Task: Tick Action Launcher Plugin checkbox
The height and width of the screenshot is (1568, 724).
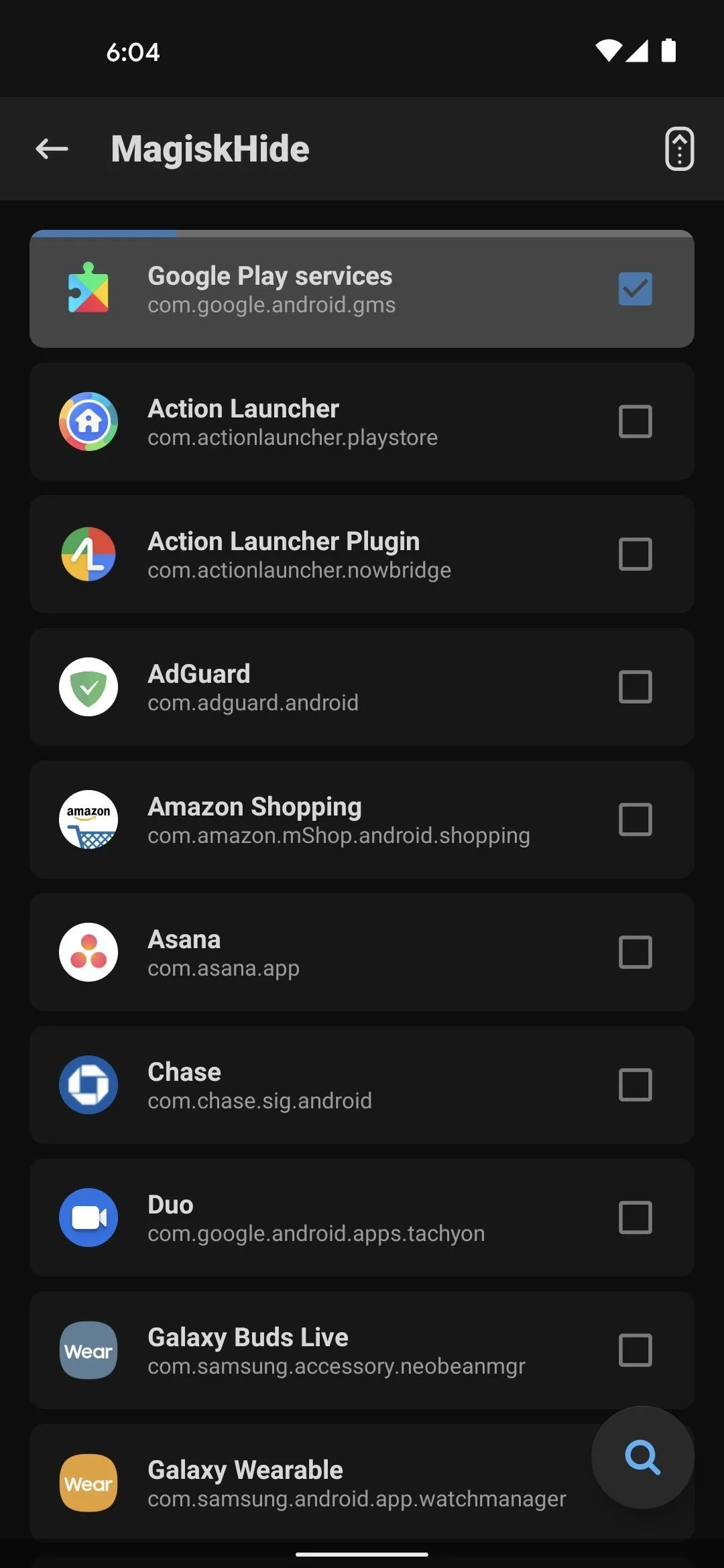Action: [x=635, y=554]
